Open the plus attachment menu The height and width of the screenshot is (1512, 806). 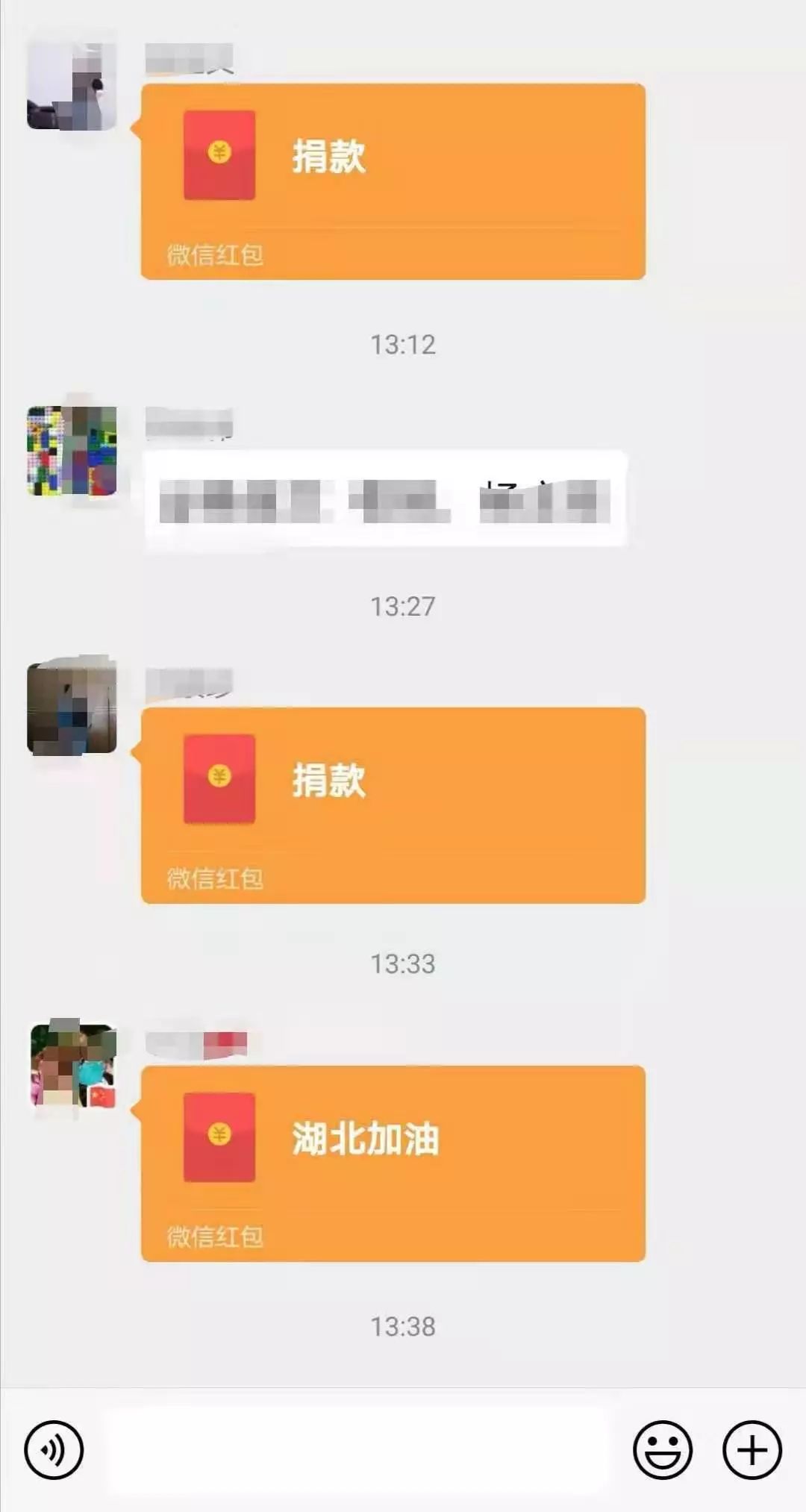pyautogui.click(x=752, y=1450)
